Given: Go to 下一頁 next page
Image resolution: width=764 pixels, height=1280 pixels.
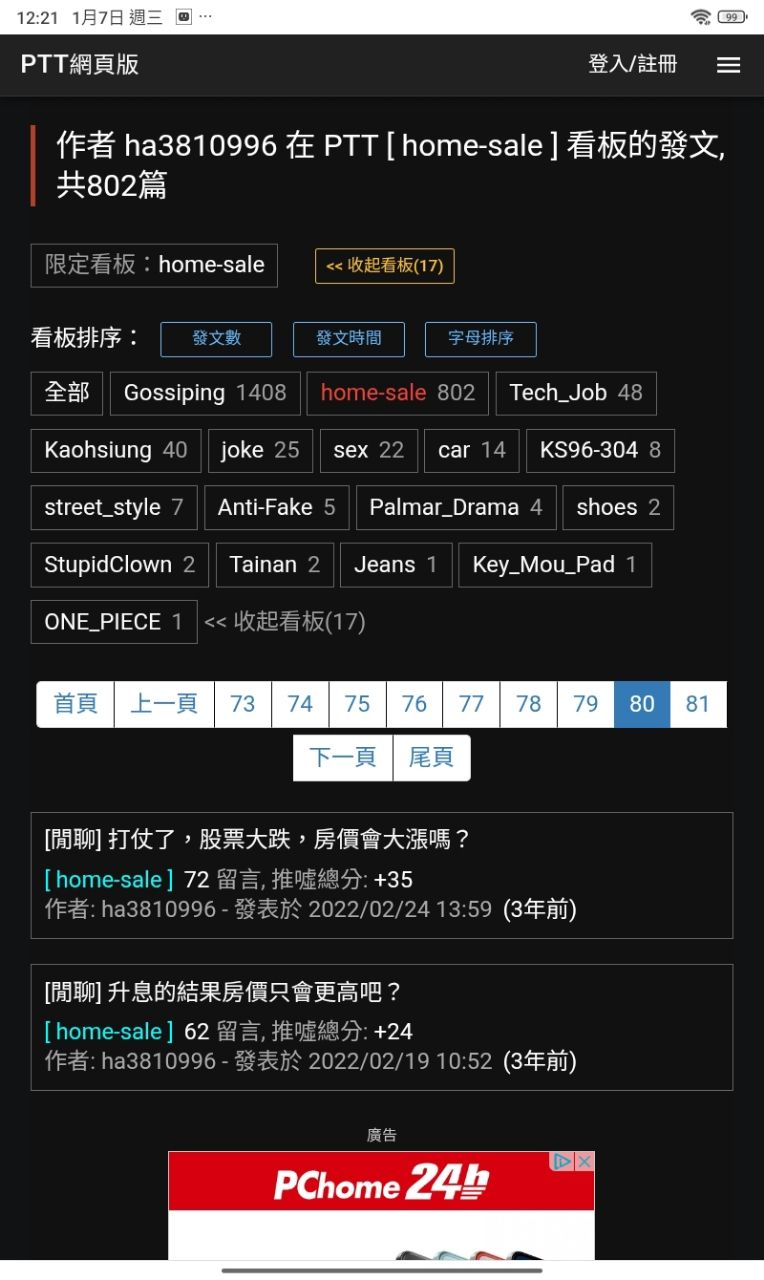Looking at the screenshot, I should (343, 758).
